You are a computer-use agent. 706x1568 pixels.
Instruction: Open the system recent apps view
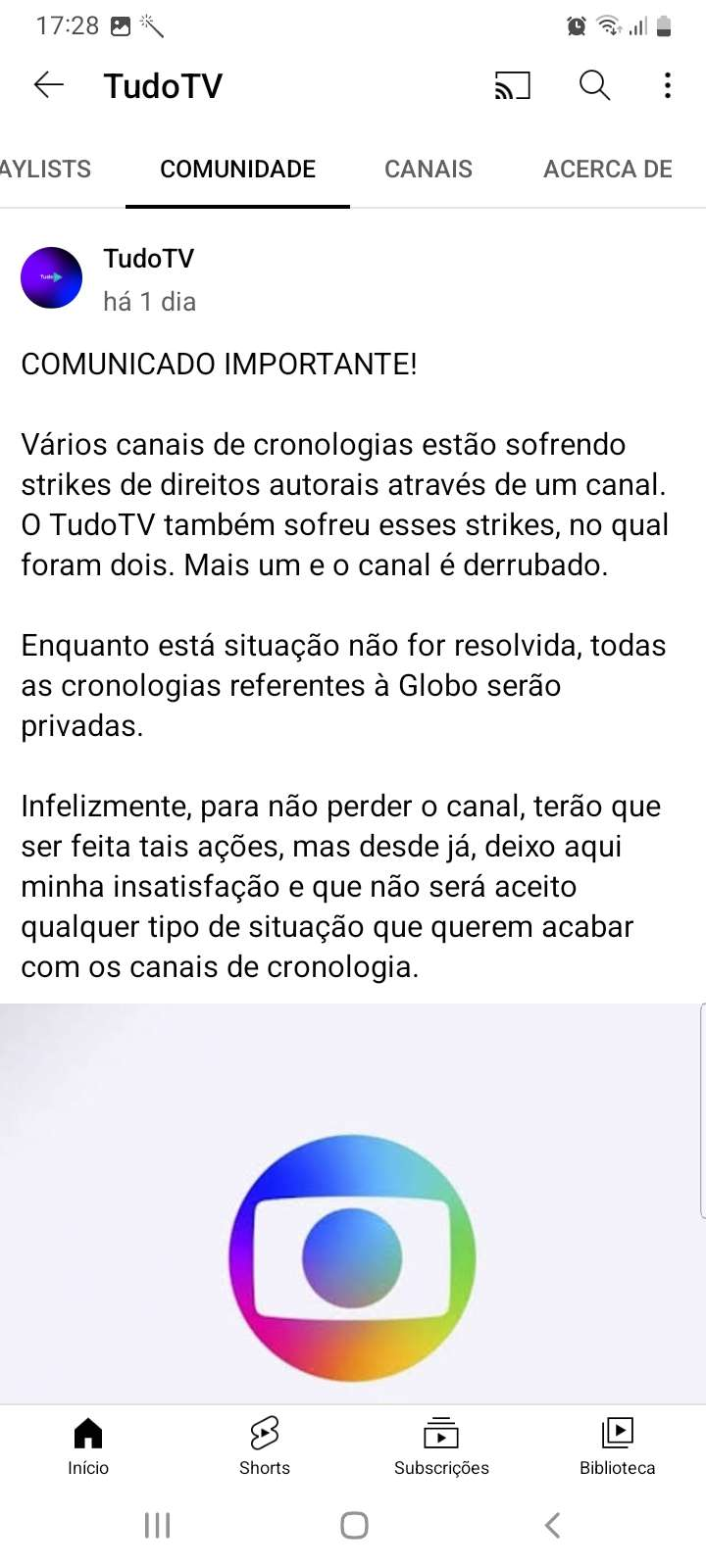157,1525
